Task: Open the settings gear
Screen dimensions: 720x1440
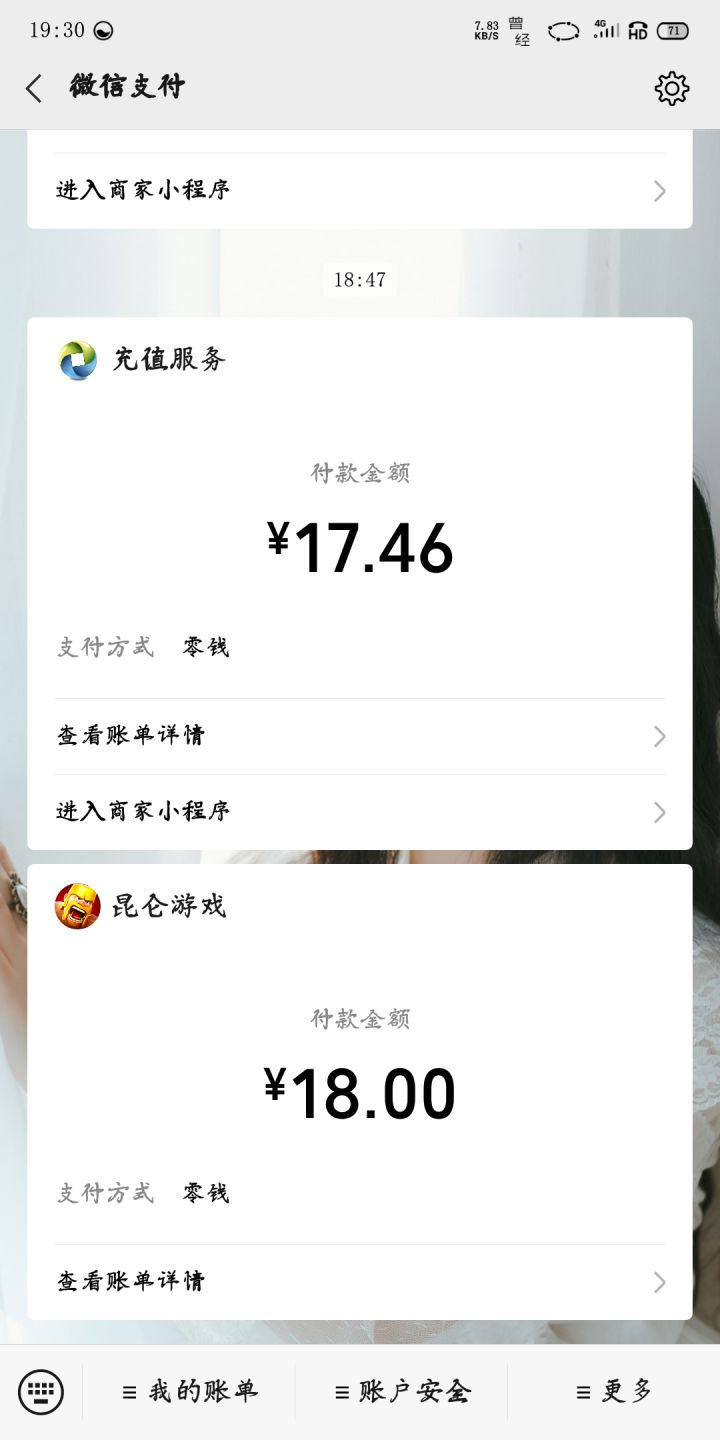Action: (672, 88)
